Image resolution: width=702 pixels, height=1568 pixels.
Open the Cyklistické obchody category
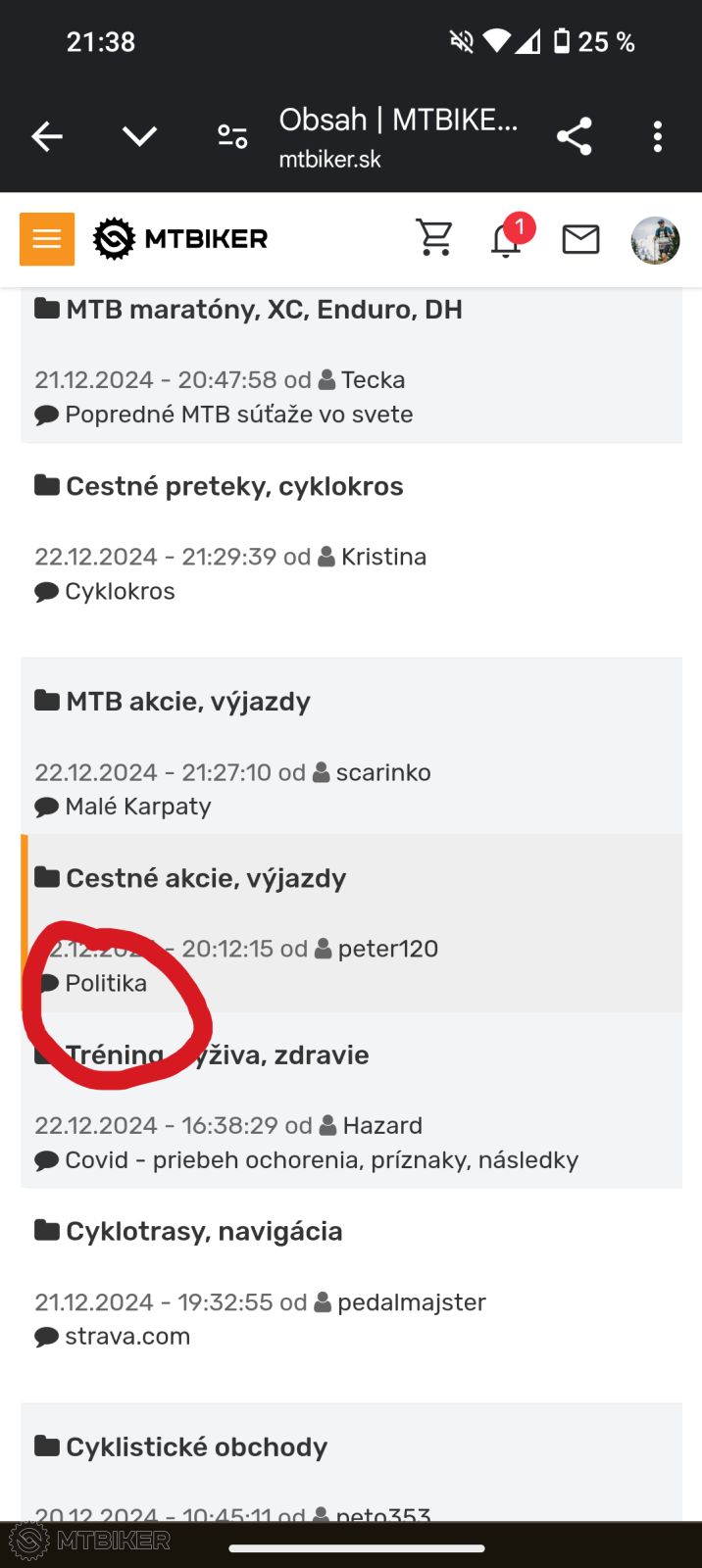[x=195, y=1447]
